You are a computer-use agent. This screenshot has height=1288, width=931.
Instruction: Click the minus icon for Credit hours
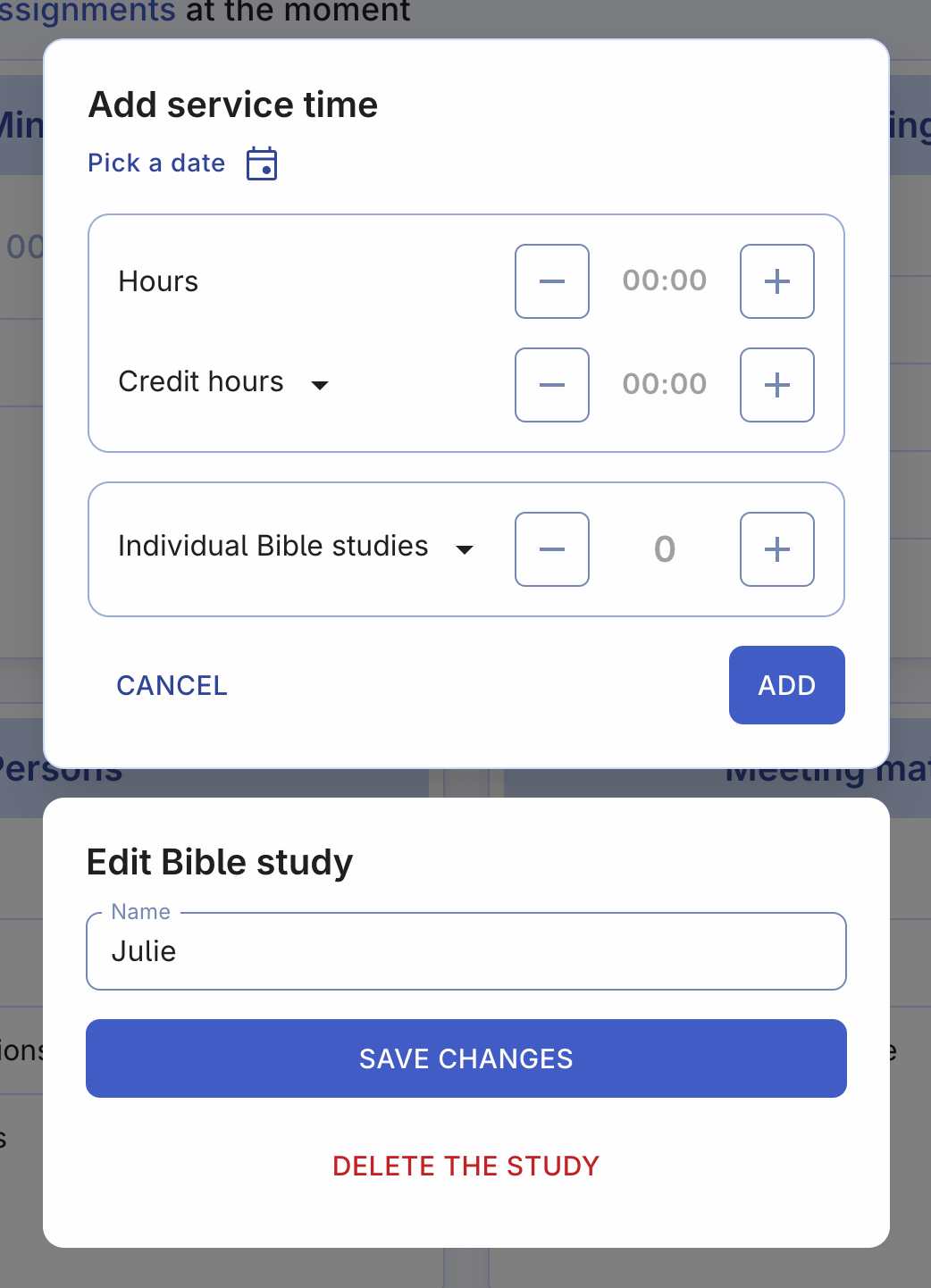pyautogui.click(x=551, y=385)
